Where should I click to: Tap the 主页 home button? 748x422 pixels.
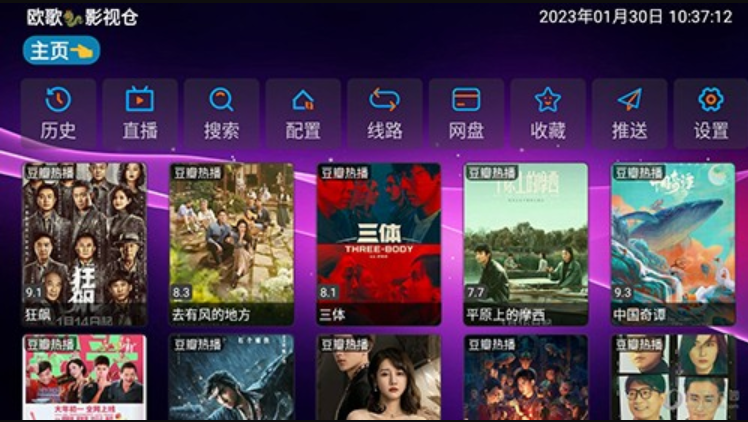click(x=61, y=50)
